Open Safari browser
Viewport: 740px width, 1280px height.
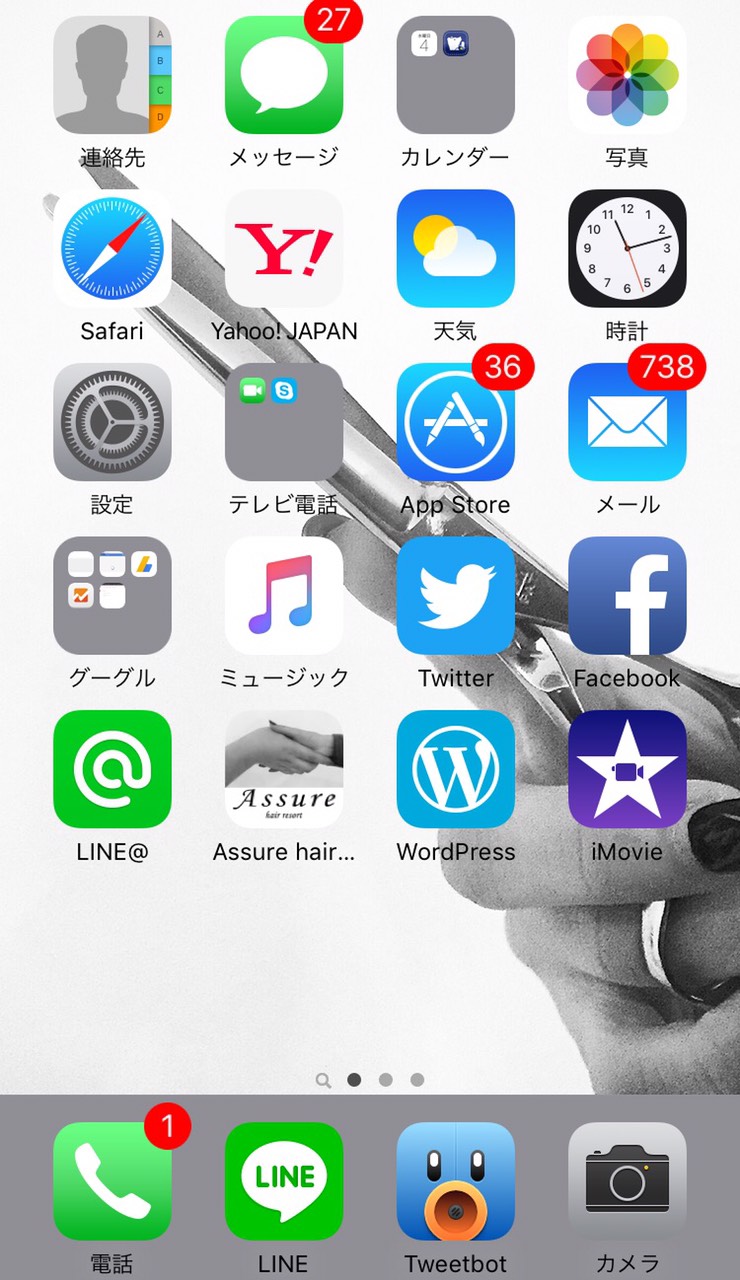(112, 248)
